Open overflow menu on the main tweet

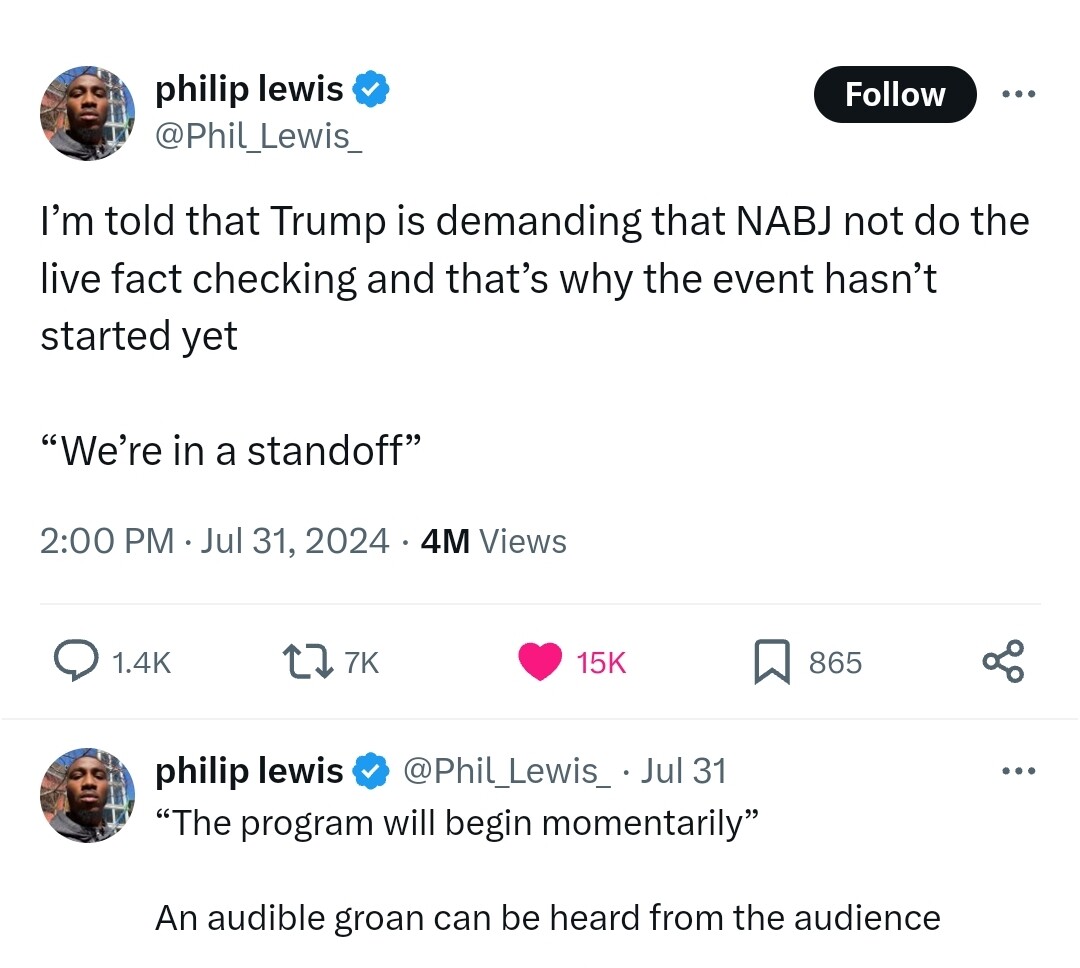click(x=1019, y=94)
